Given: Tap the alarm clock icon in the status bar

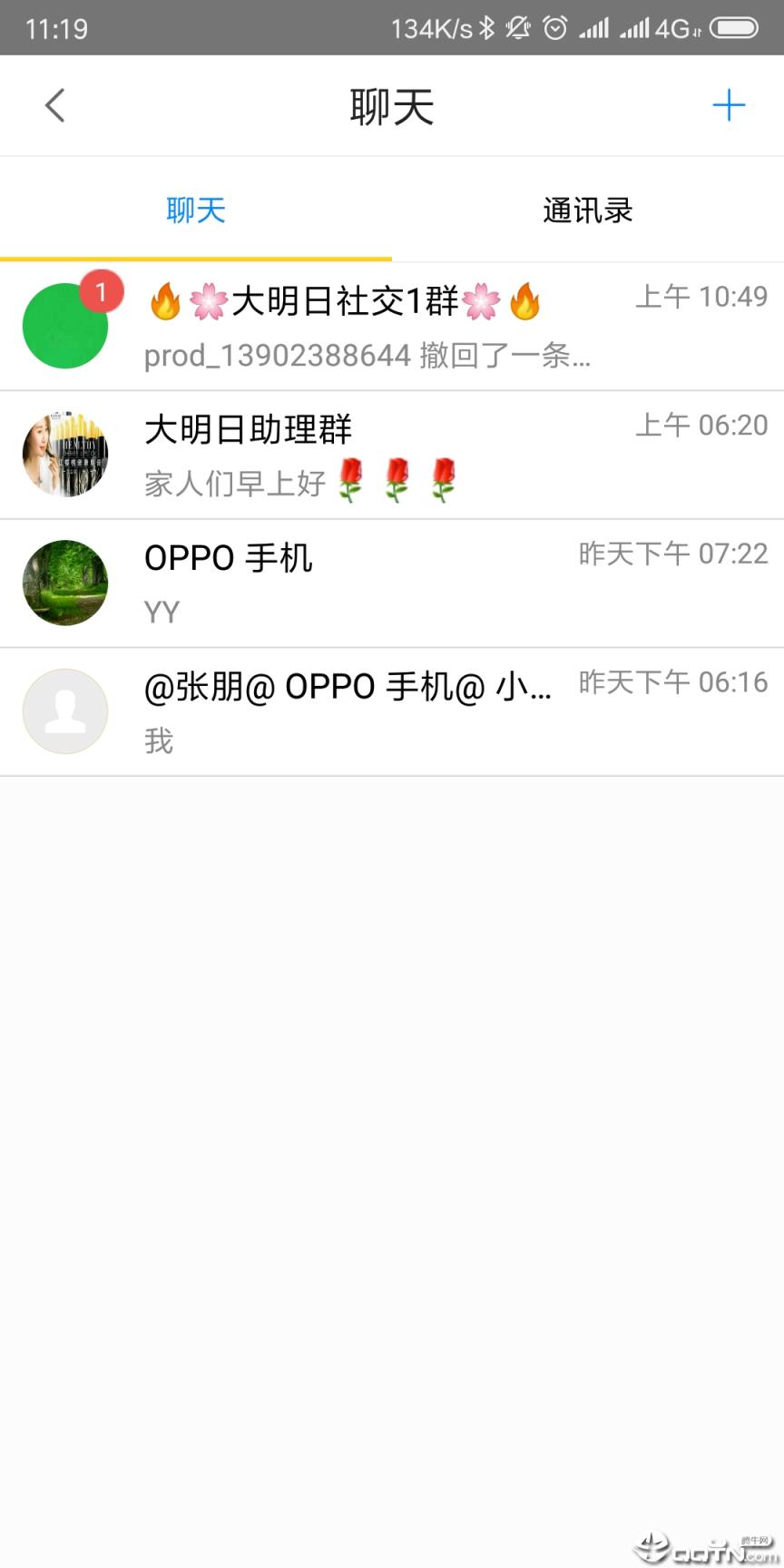Looking at the screenshot, I should [555, 27].
